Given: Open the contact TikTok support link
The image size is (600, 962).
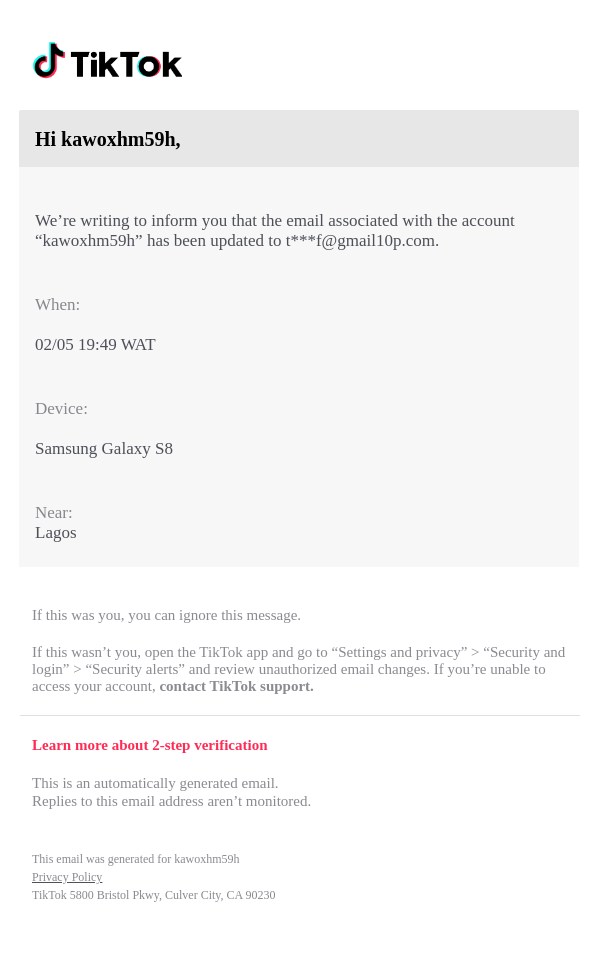Looking at the screenshot, I should click(236, 686).
